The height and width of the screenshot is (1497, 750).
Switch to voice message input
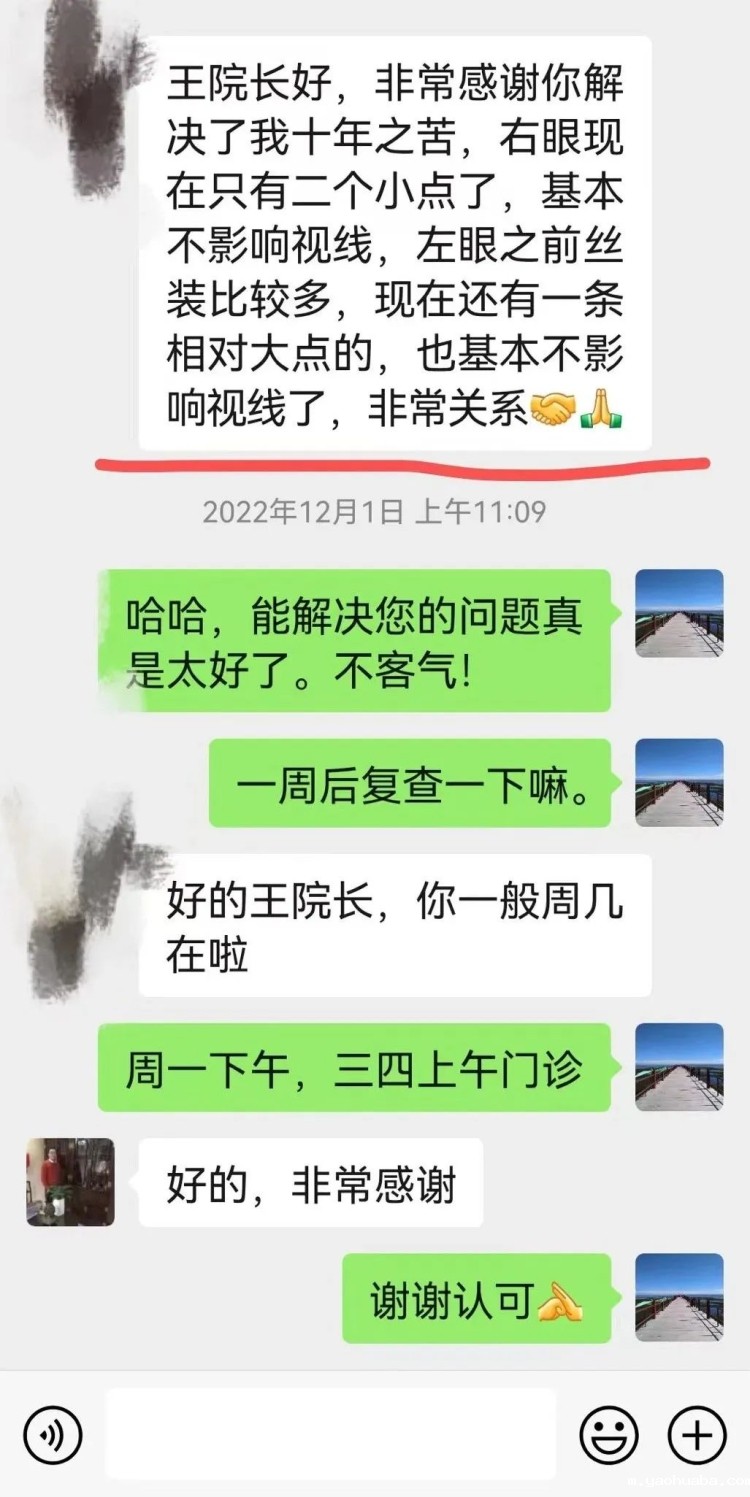[x=52, y=1436]
